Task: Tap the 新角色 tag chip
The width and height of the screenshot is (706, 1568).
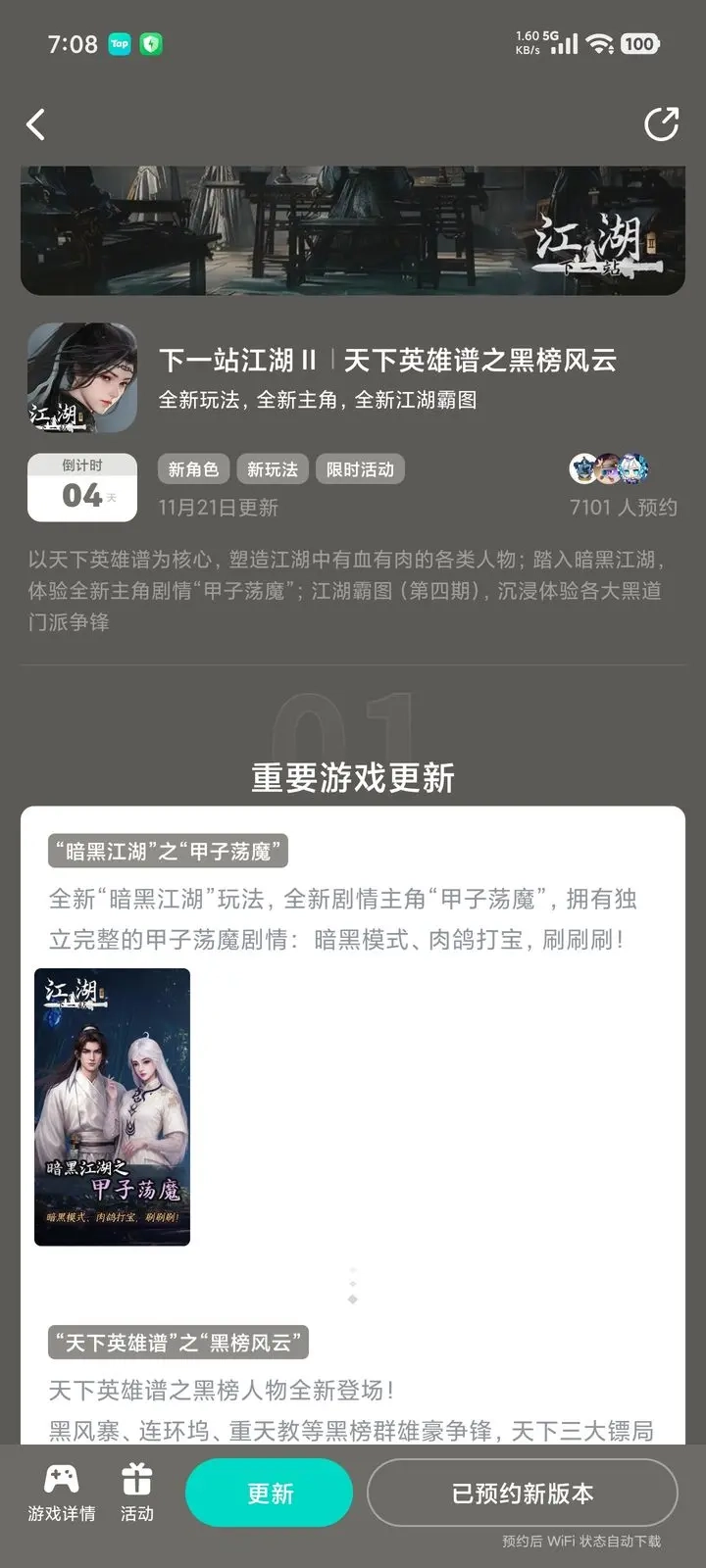Action: 193,469
